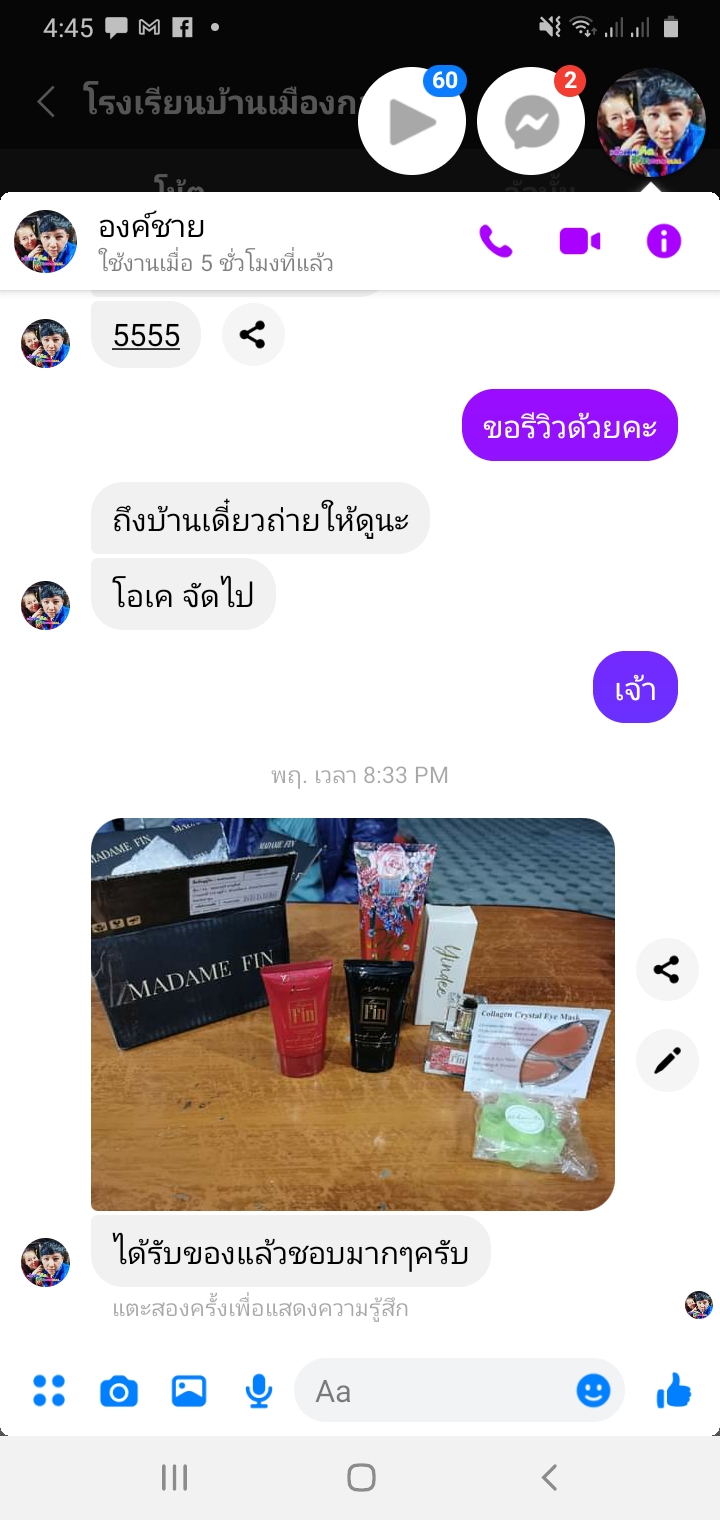Share the 5555 message
720x1520 pixels.
pos(253,335)
